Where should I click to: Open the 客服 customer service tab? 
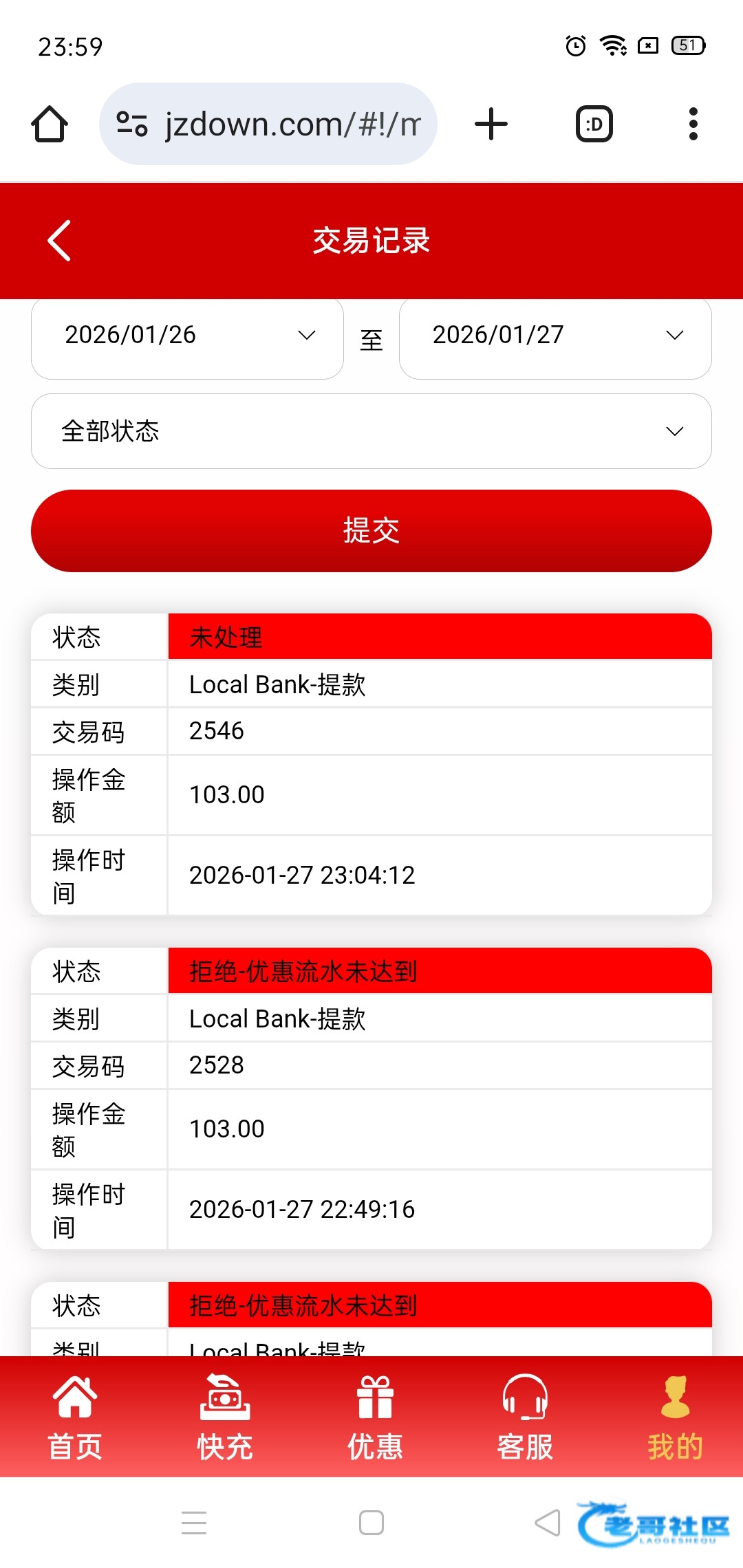(x=525, y=1418)
